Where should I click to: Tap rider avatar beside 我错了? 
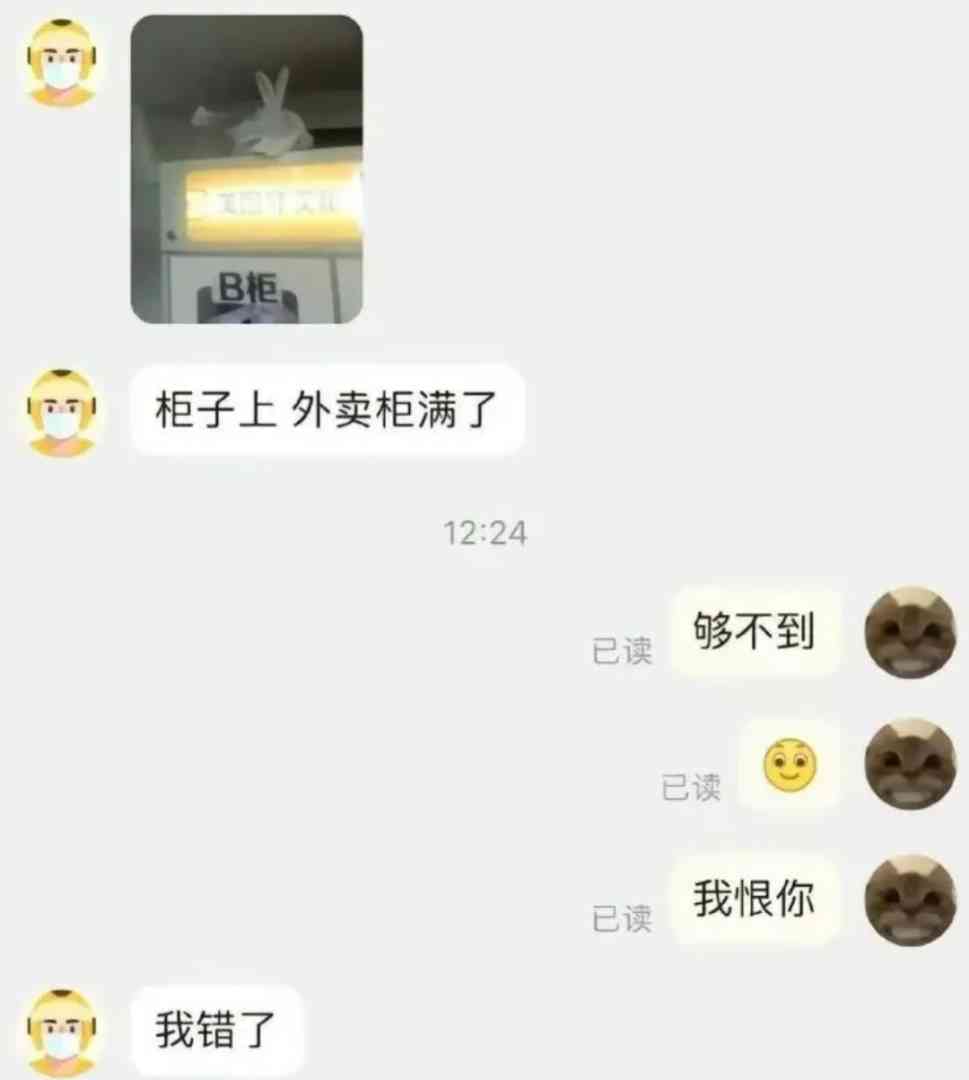point(62,1032)
